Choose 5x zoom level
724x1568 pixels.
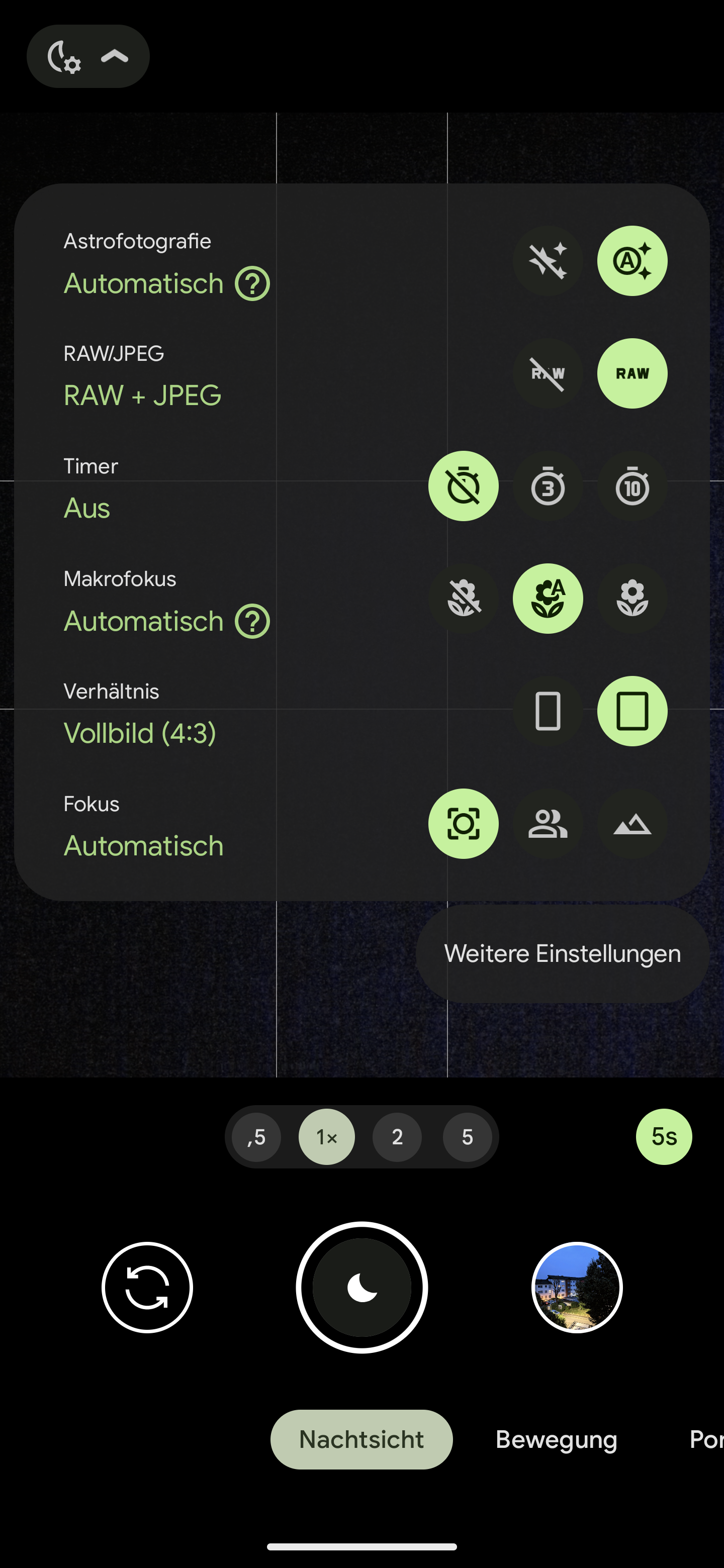467,1136
